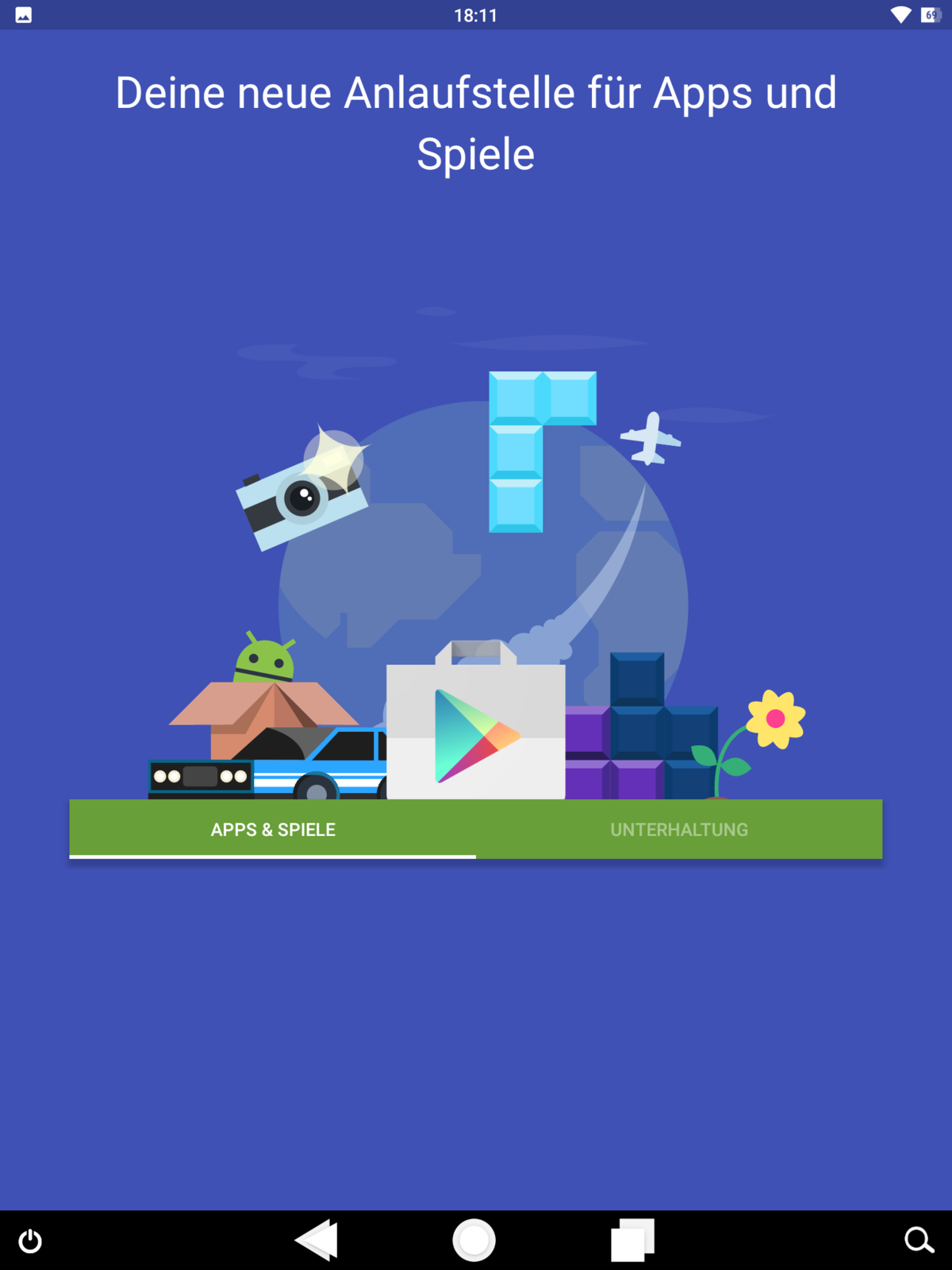
Task: Open recent apps from the navigation bar
Action: (x=632, y=1240)
